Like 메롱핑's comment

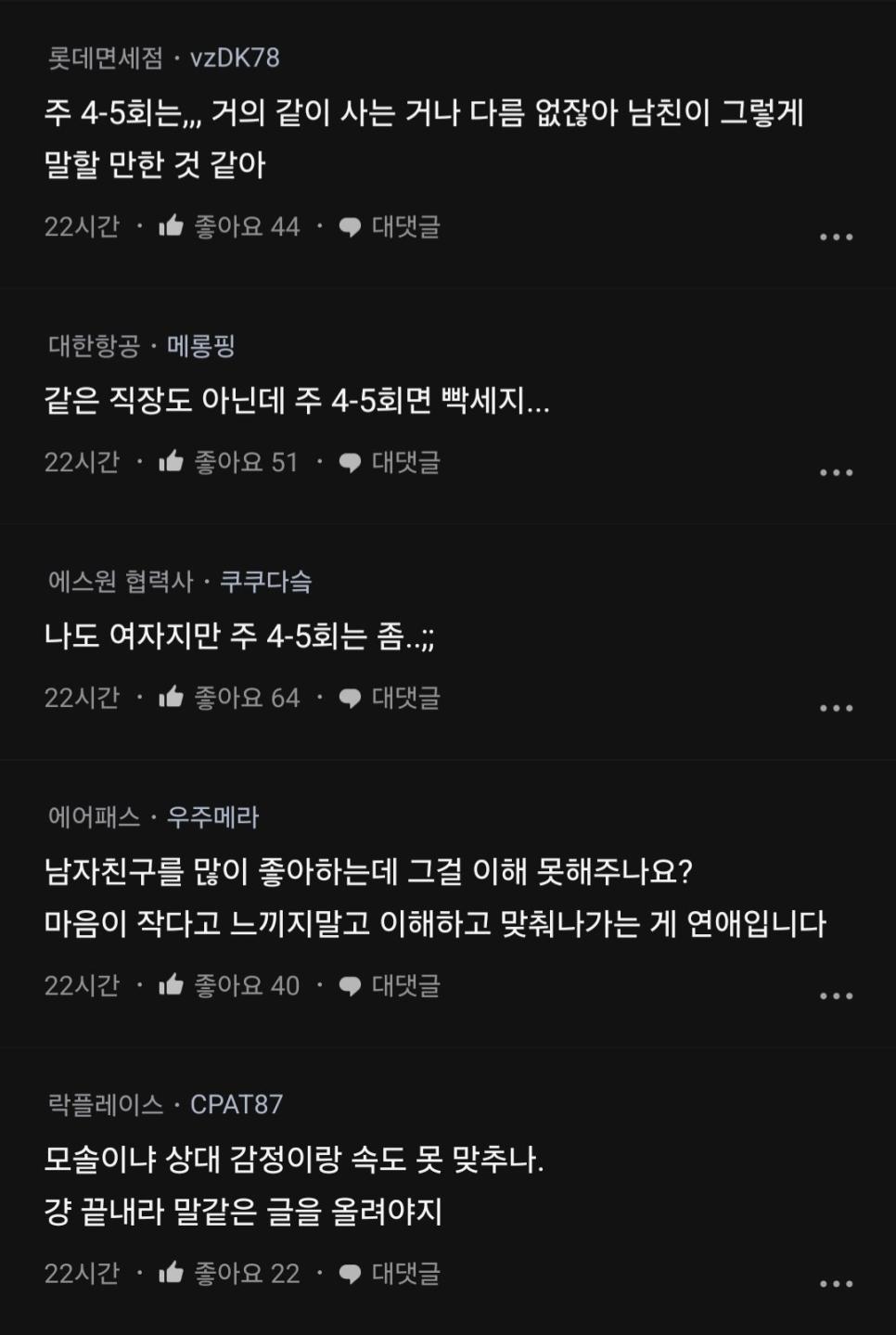point(228,462)
